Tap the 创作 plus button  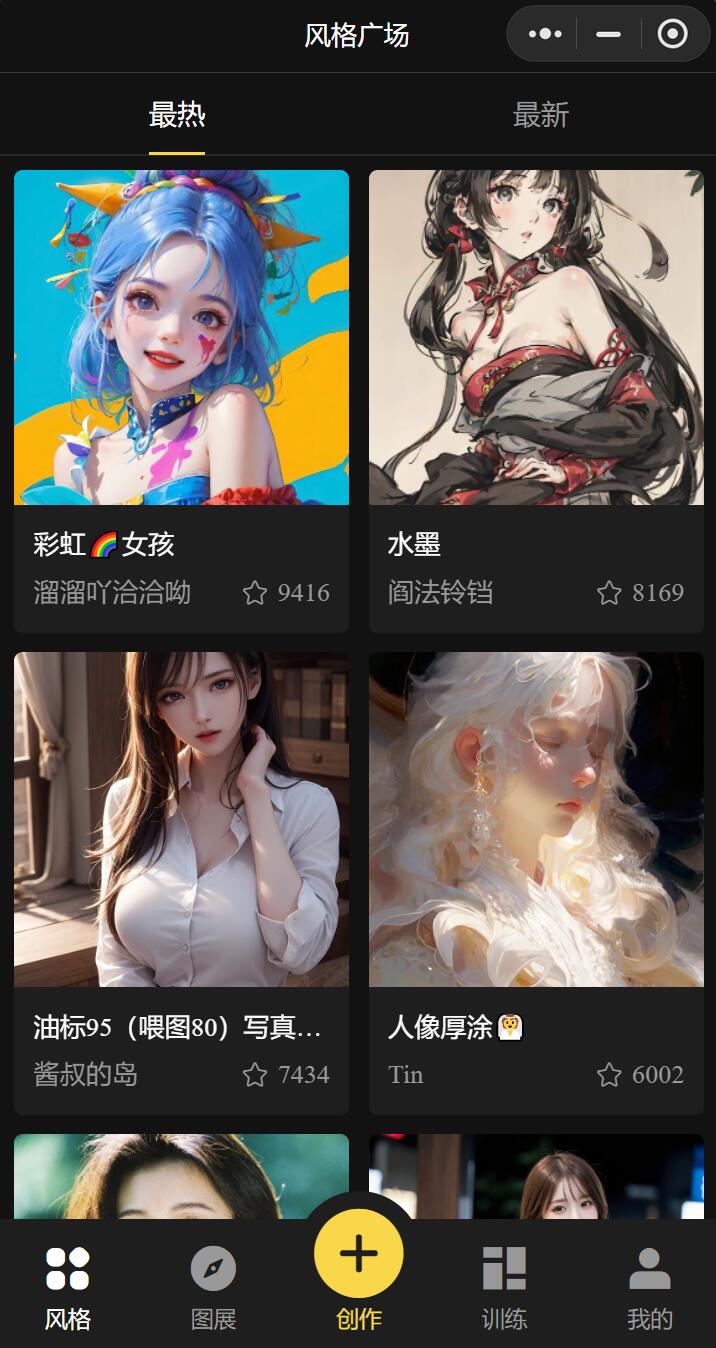click(358, 1254)
